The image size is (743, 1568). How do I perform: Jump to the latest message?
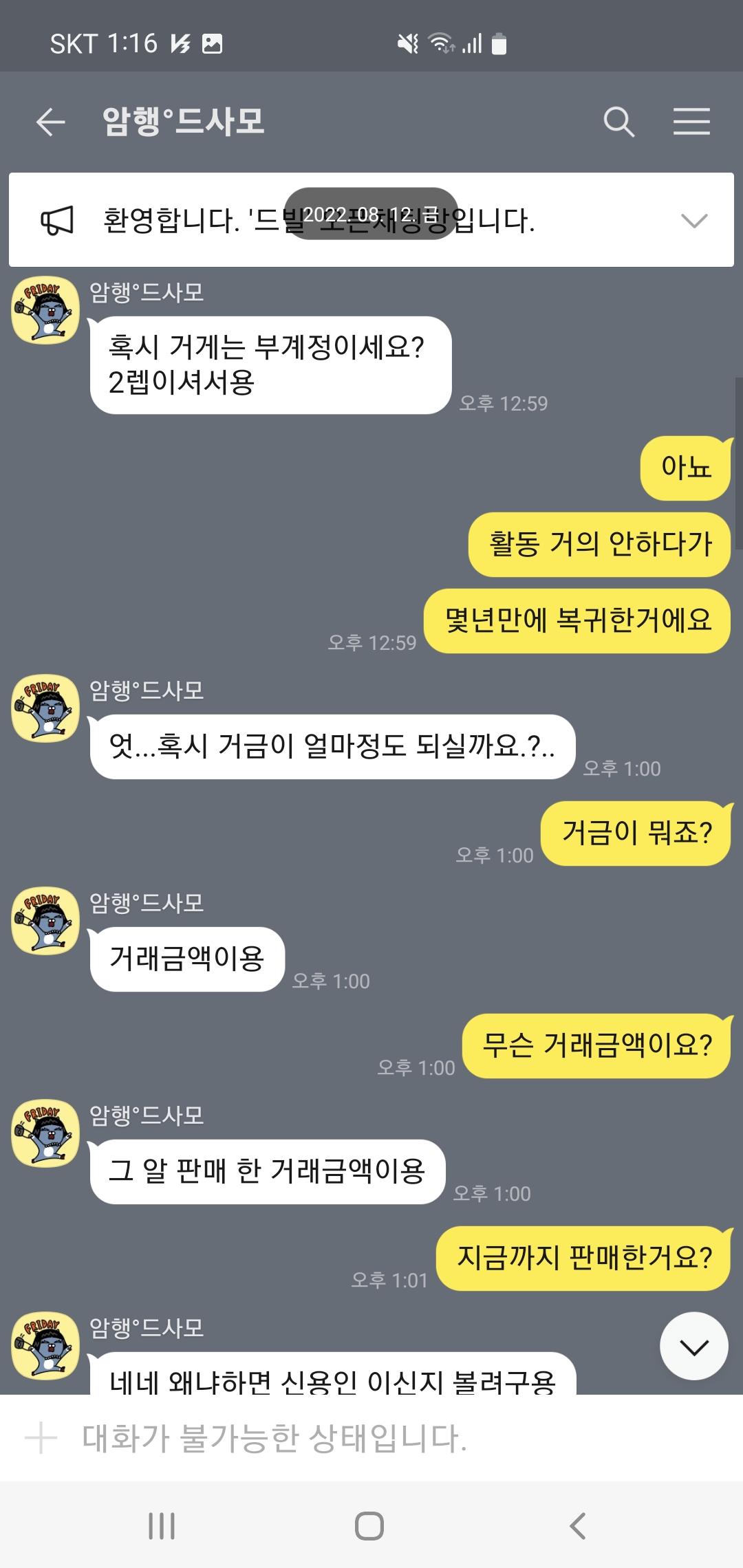pyautogui.click(x=693, y=1347)
